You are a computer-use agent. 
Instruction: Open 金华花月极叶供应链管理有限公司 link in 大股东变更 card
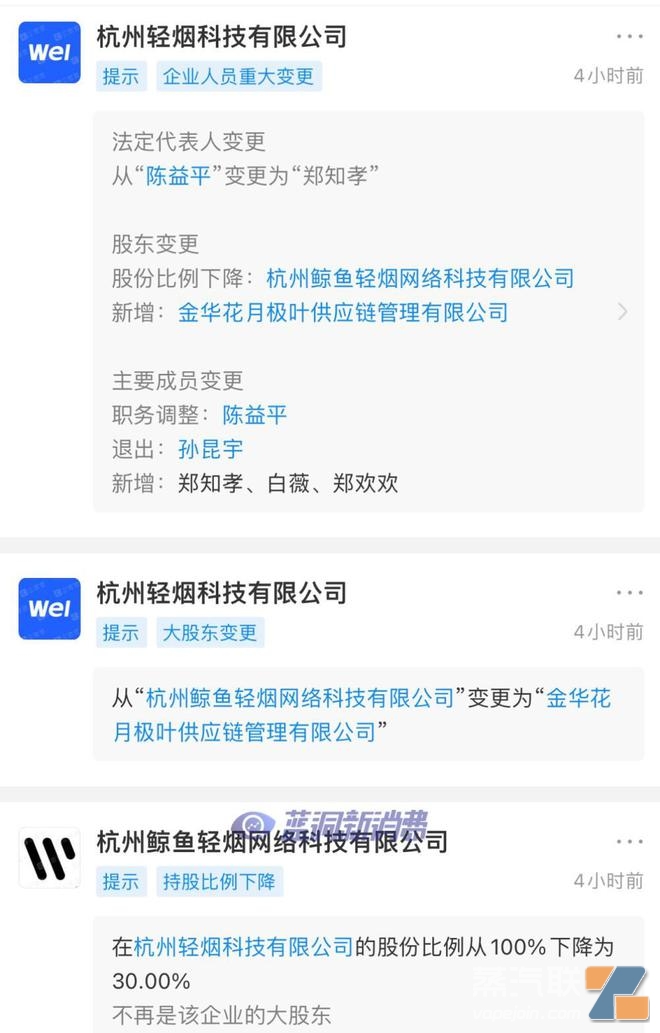[x=244, y=732]
